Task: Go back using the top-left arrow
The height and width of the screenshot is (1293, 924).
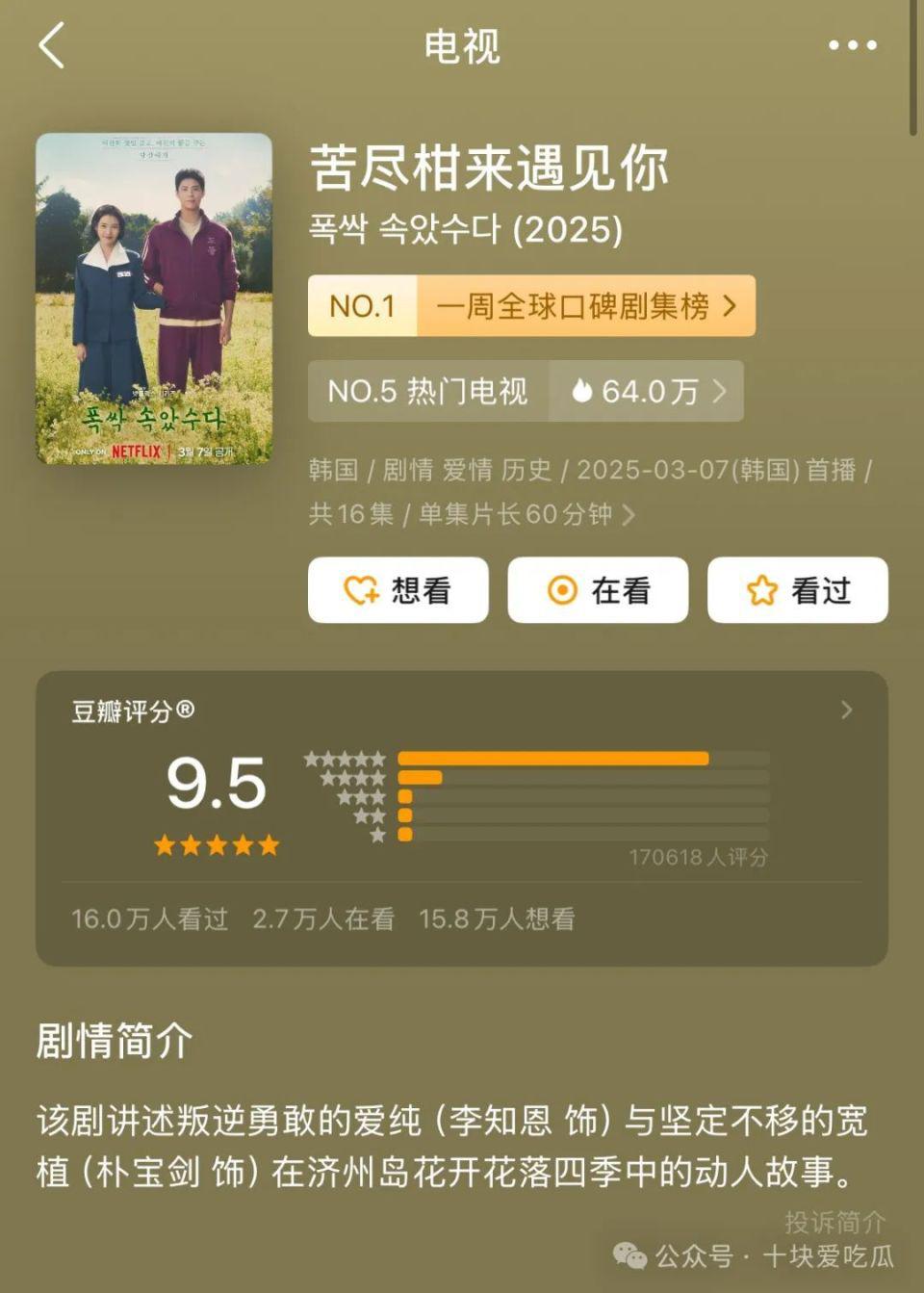Action: (52, 45)
